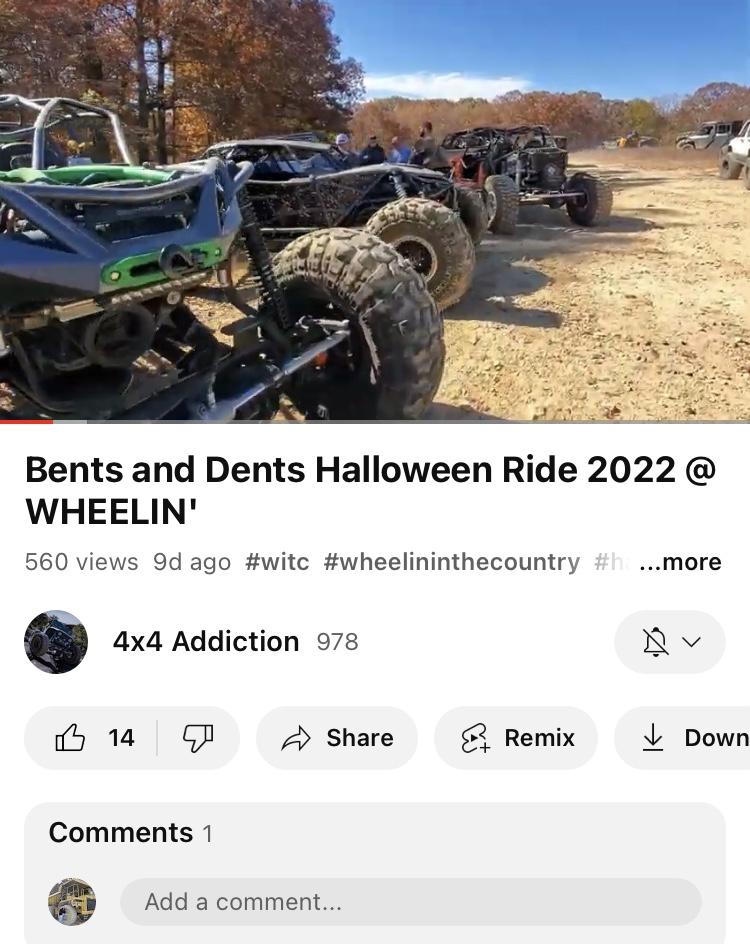Like this video
This screenshot has width=750, height=944.
pyautogui.click(x=92, y=738)
